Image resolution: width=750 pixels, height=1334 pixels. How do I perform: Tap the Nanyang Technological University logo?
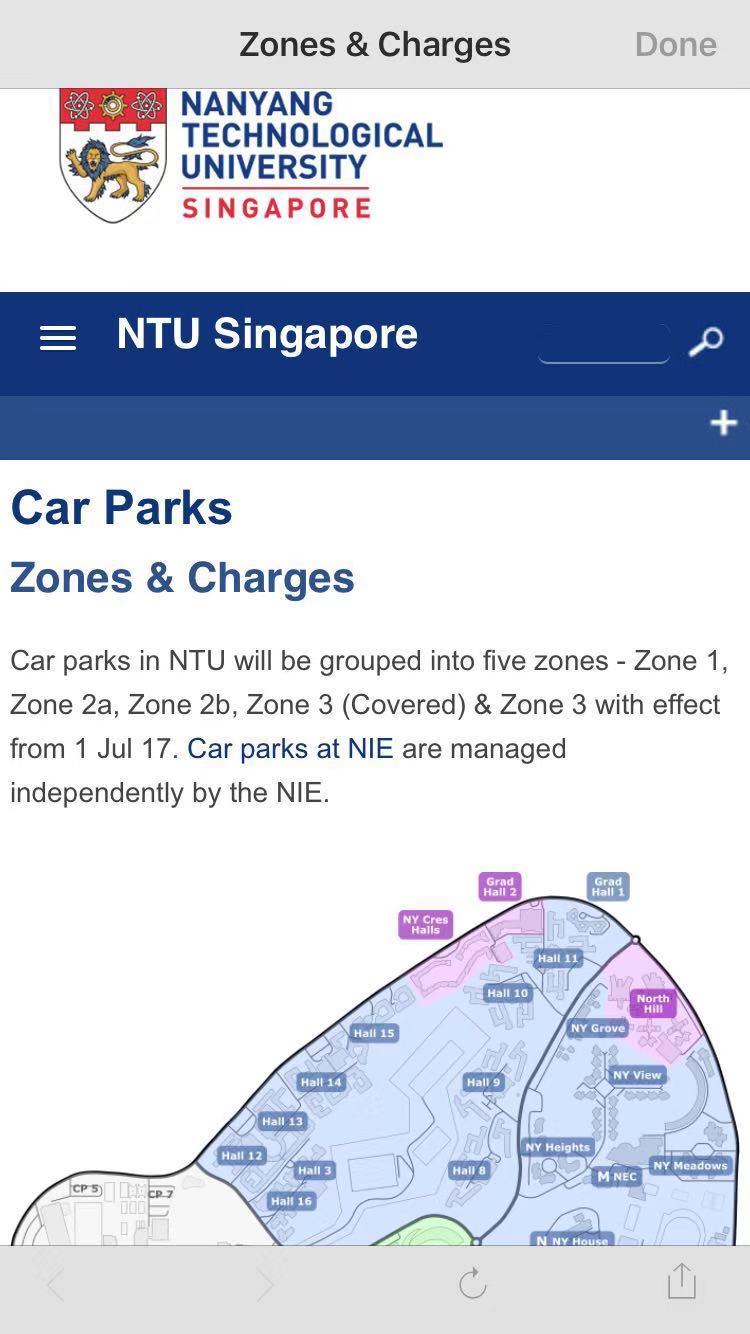[250, 156]
